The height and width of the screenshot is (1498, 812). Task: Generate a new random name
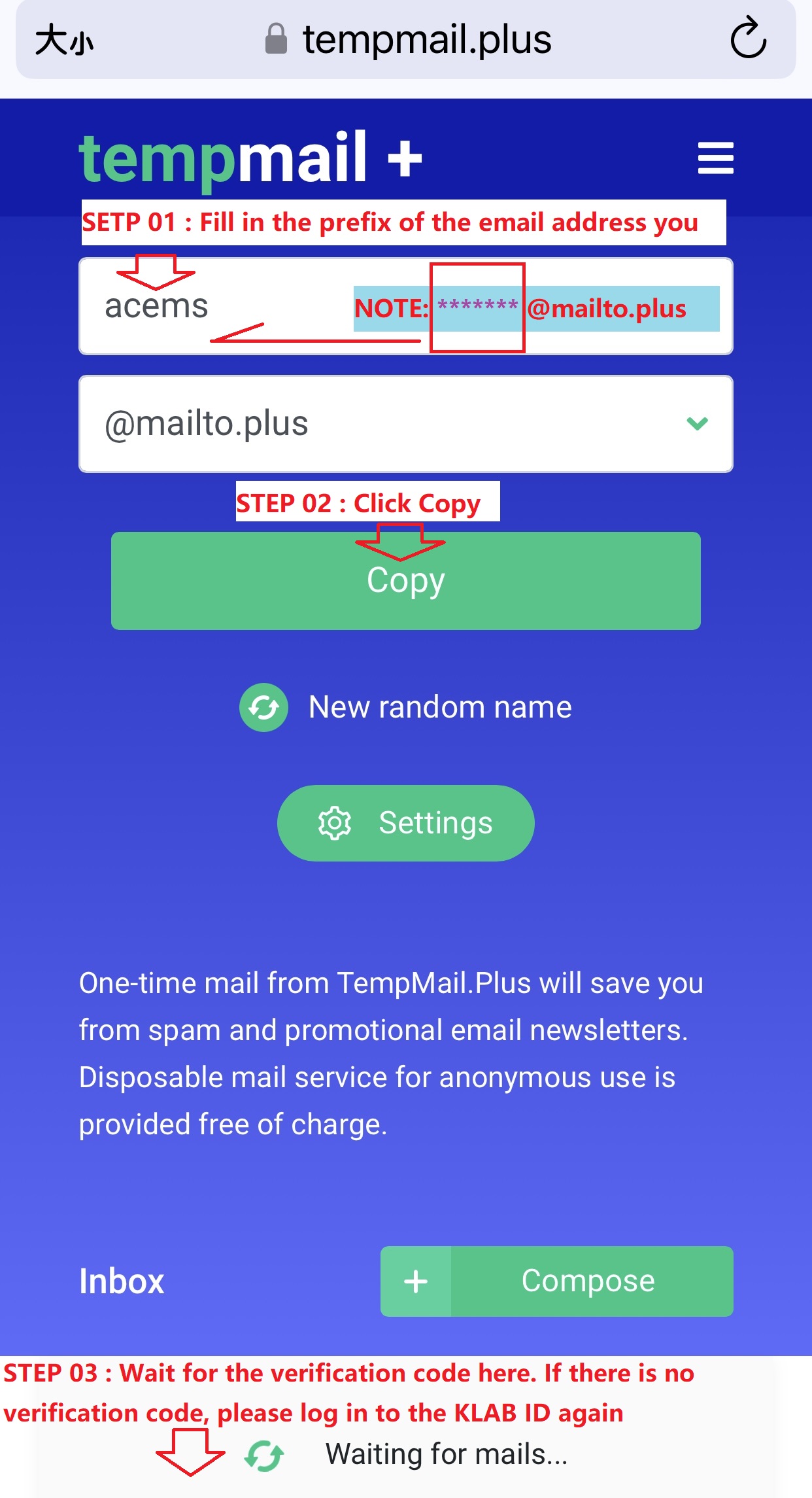tap(405, 707)
